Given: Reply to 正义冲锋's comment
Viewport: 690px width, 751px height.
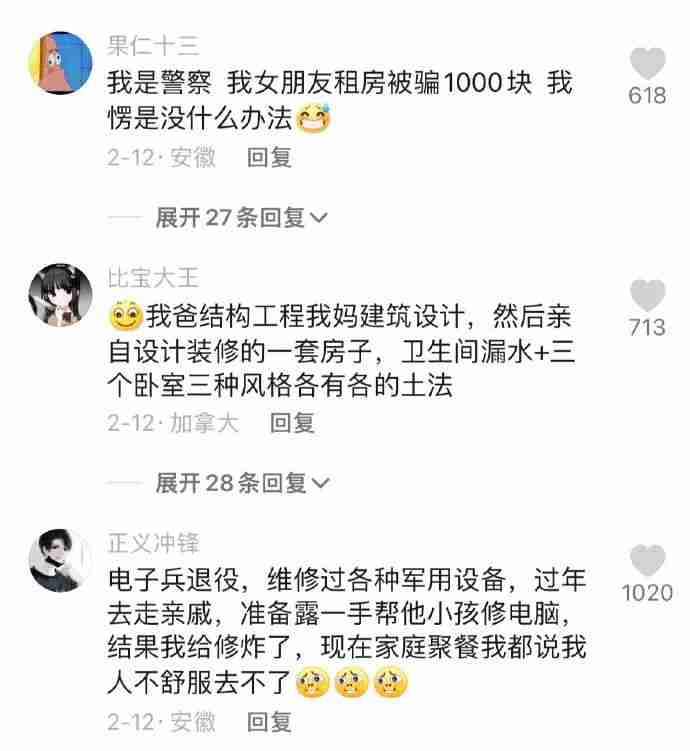Looking at the screenshot, I should [x=269, y=721].
